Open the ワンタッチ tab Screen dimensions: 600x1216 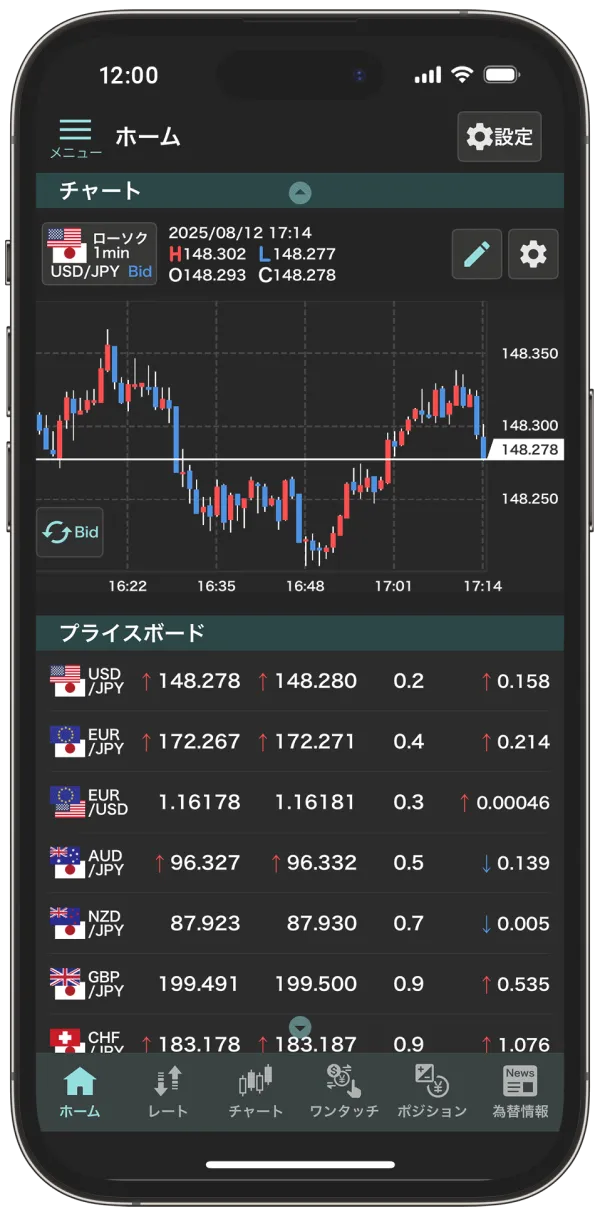343,1092
